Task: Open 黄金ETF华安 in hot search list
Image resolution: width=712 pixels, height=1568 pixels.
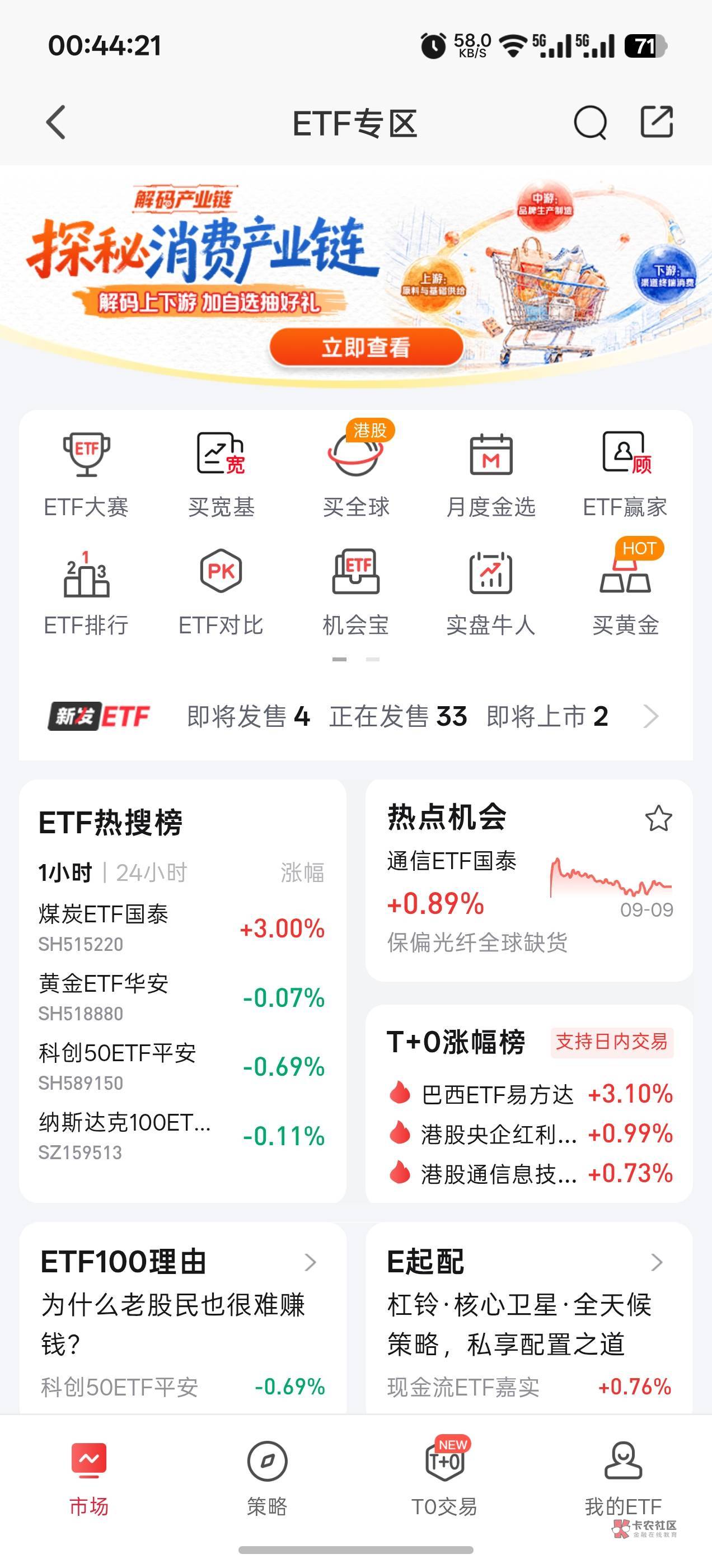Action: pyautogui.click(x=181, y=997)
